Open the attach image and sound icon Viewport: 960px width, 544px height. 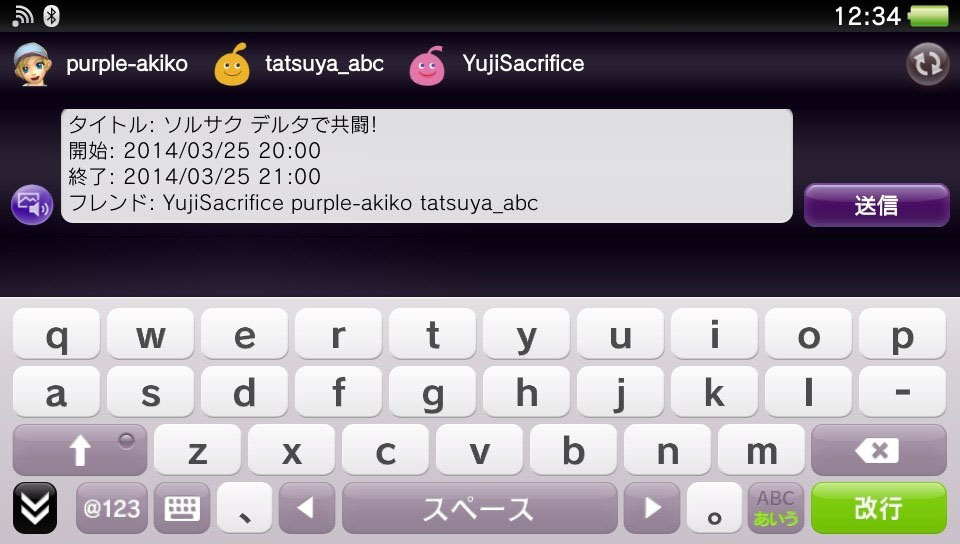32,205
